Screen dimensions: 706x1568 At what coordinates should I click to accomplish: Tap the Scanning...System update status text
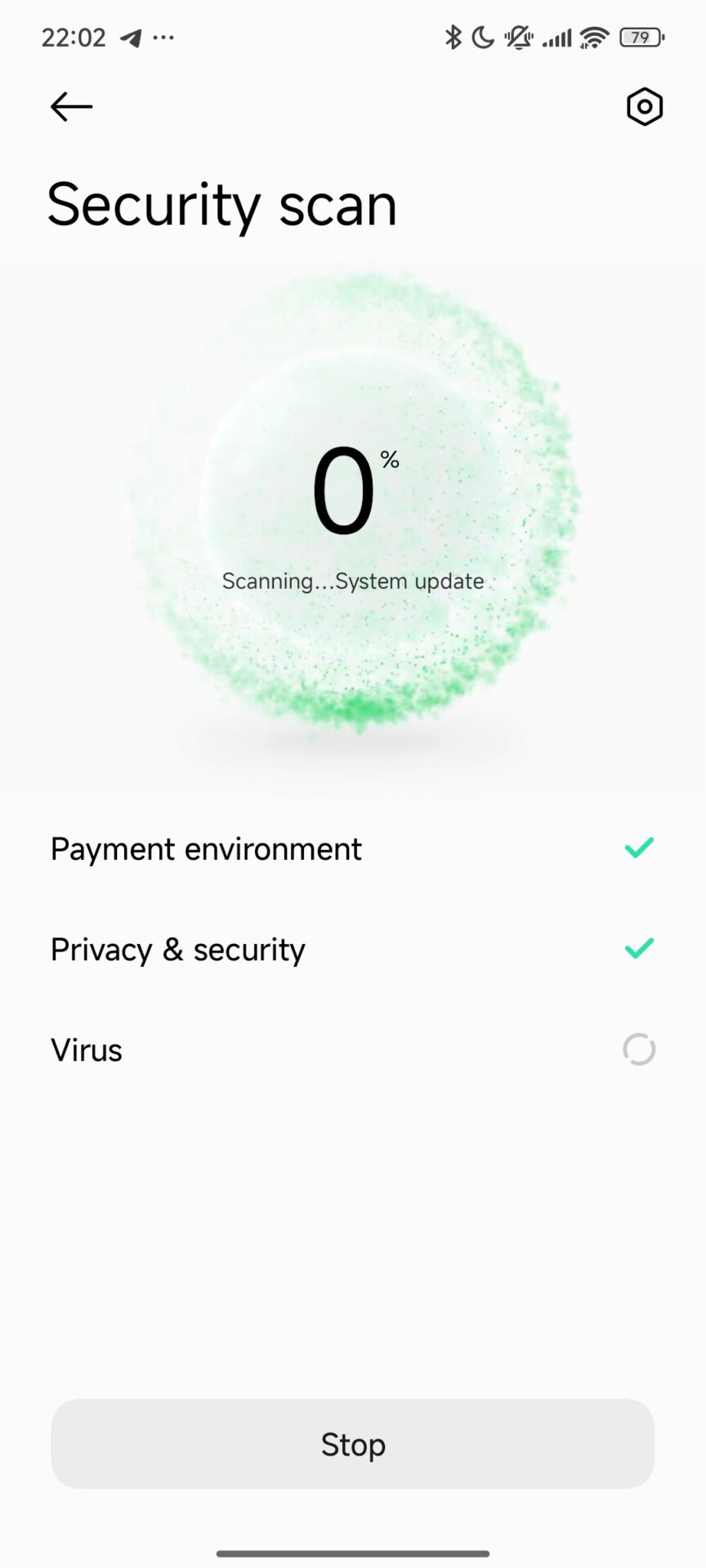[352, 581]
